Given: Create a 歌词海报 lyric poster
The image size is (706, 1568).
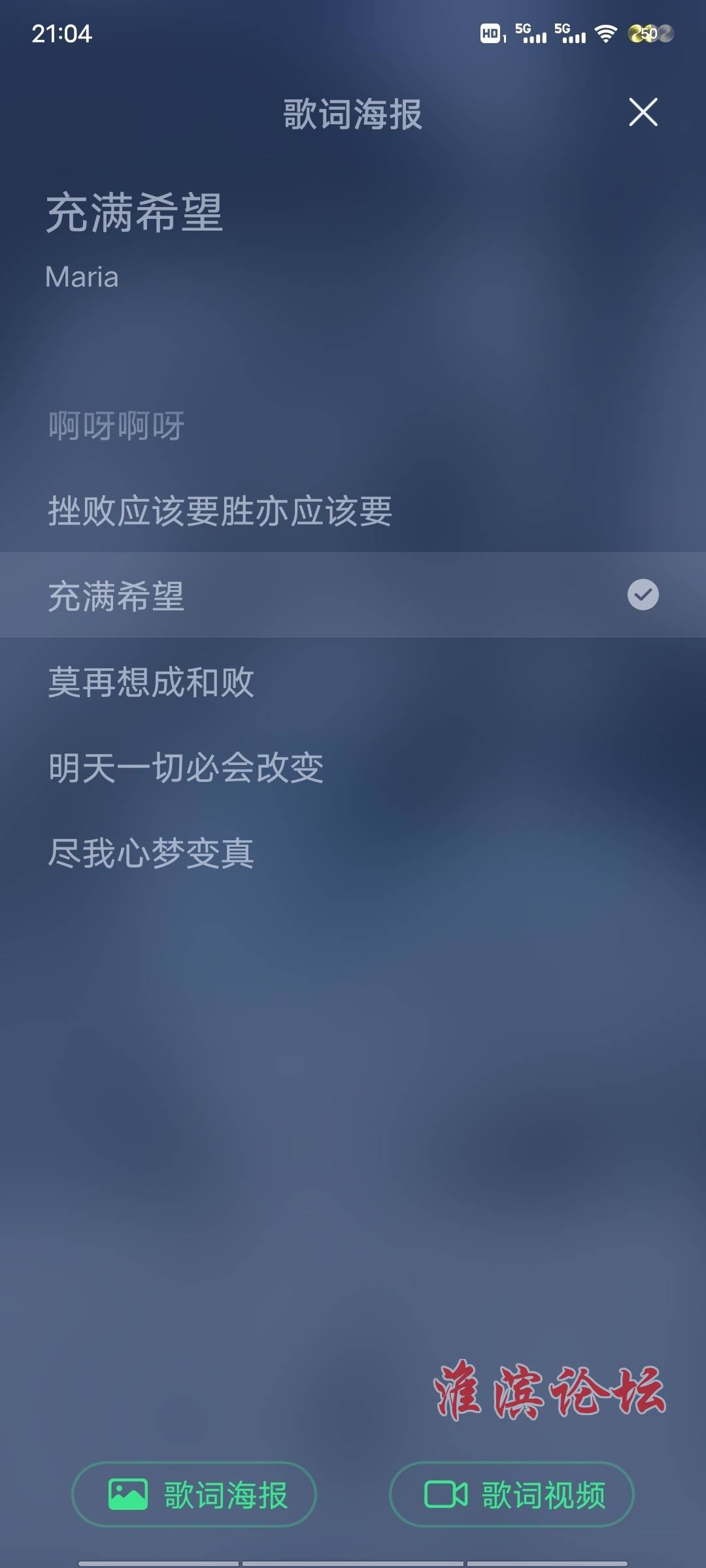Looking at the screenshot, I should tap(194, 1494).
